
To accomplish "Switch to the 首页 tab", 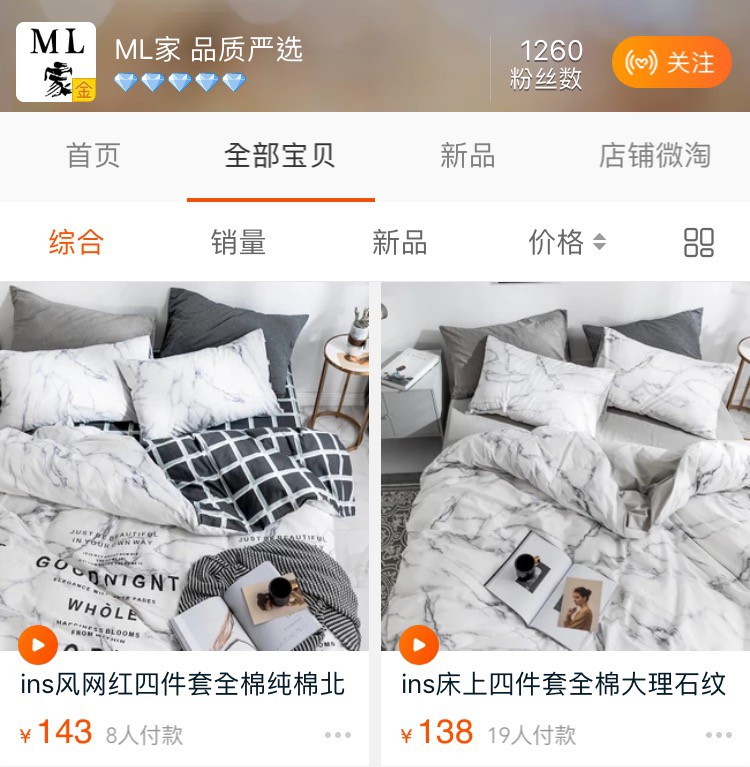I will click(93, 156).
